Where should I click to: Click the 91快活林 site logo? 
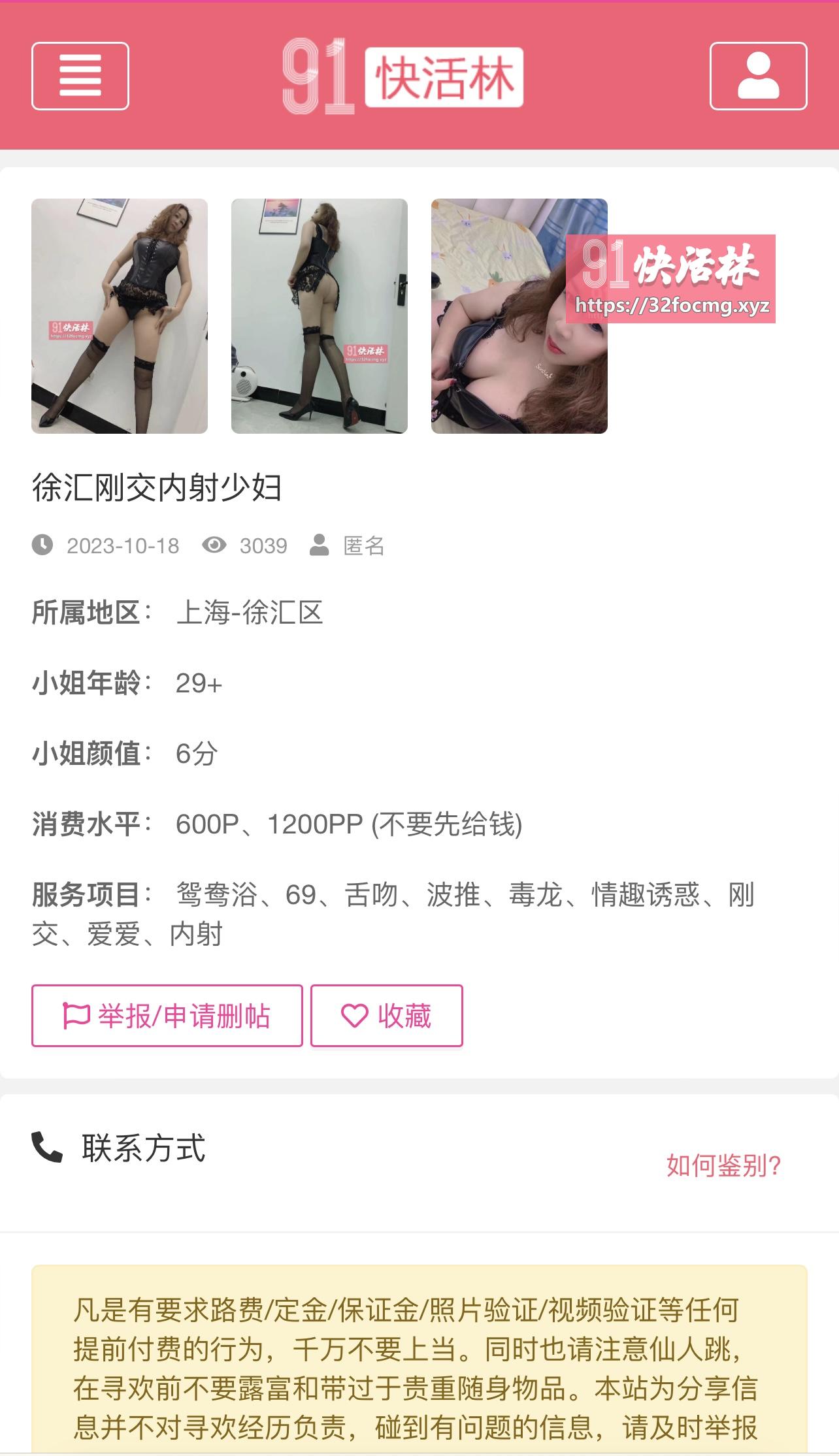[x=403, y=76]
